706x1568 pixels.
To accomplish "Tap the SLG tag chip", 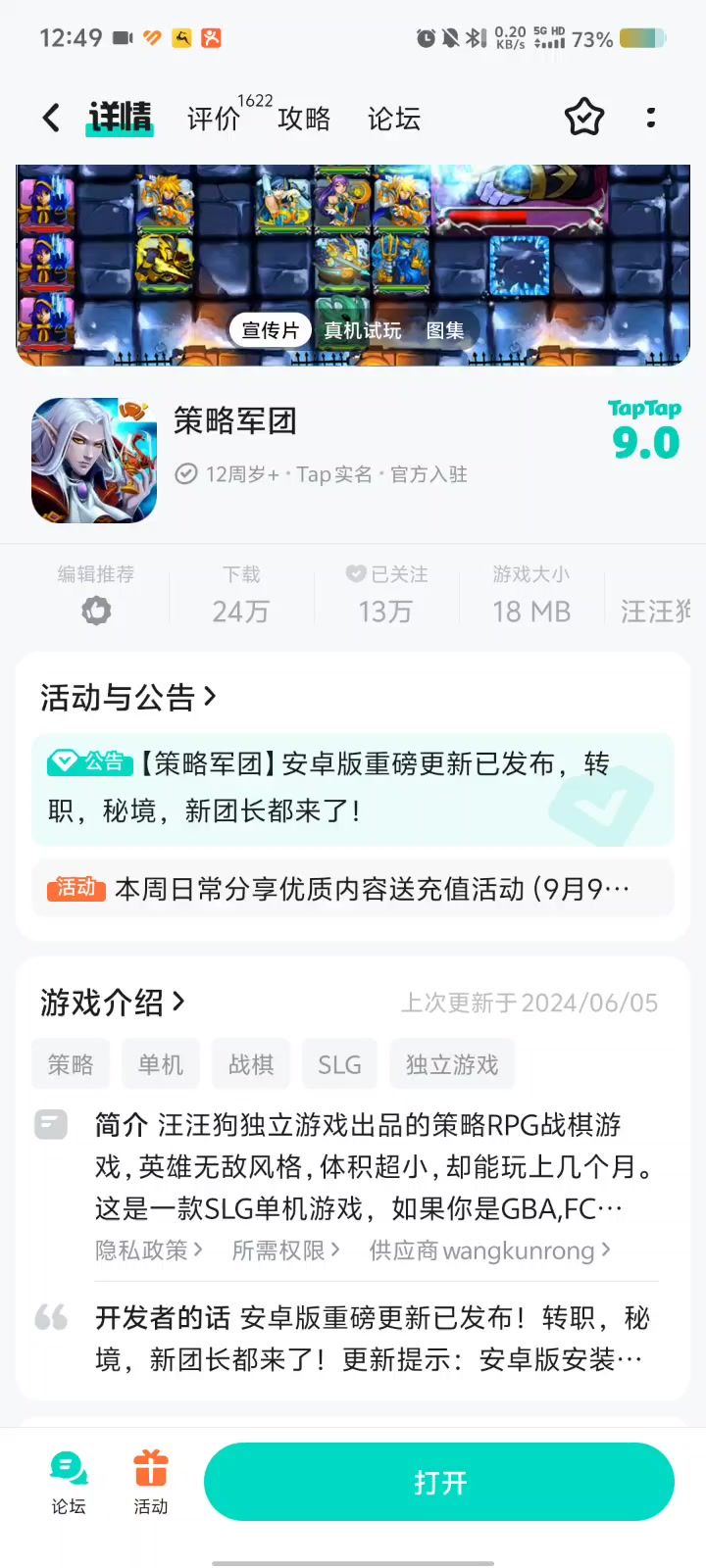I will click(339, 1064).
